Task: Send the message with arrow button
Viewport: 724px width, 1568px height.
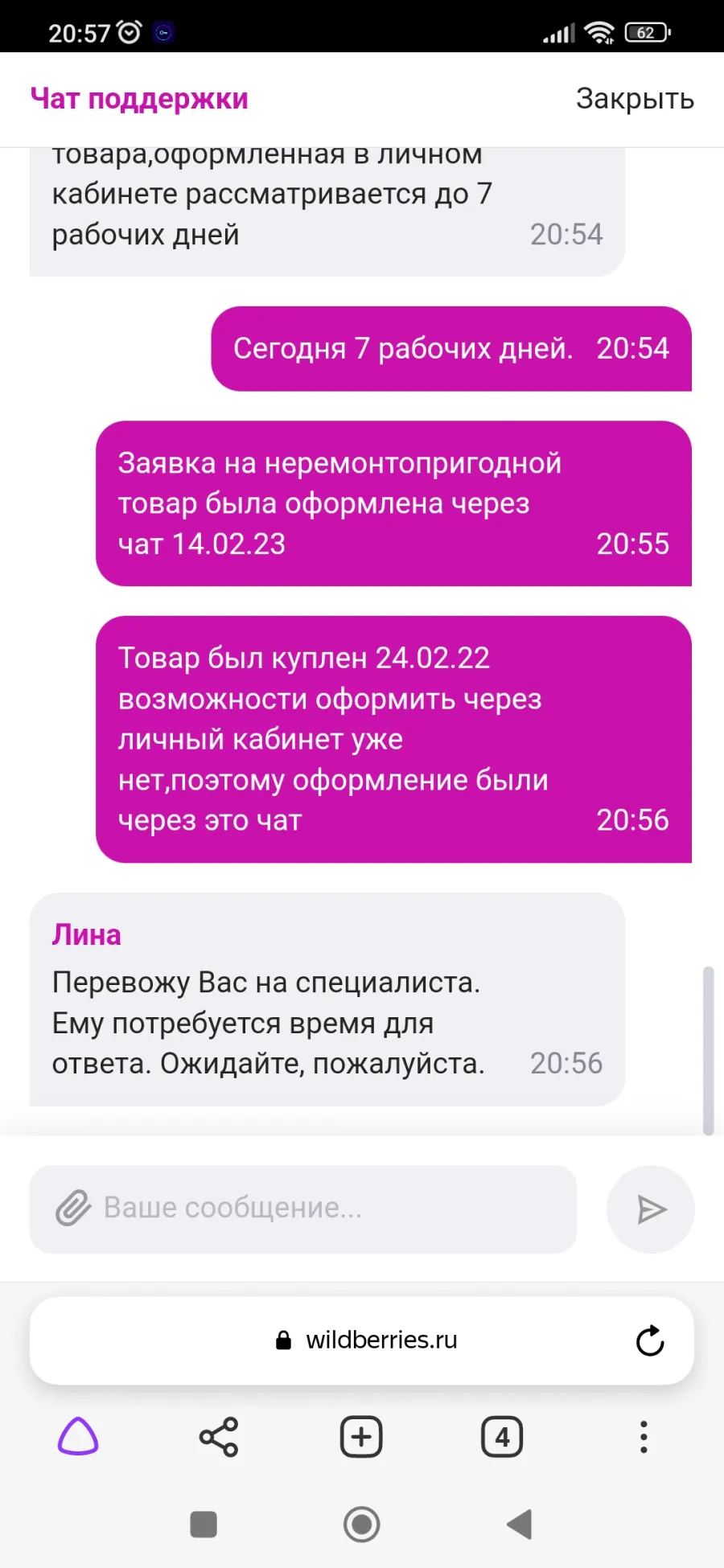Action: click(651, 1209)
